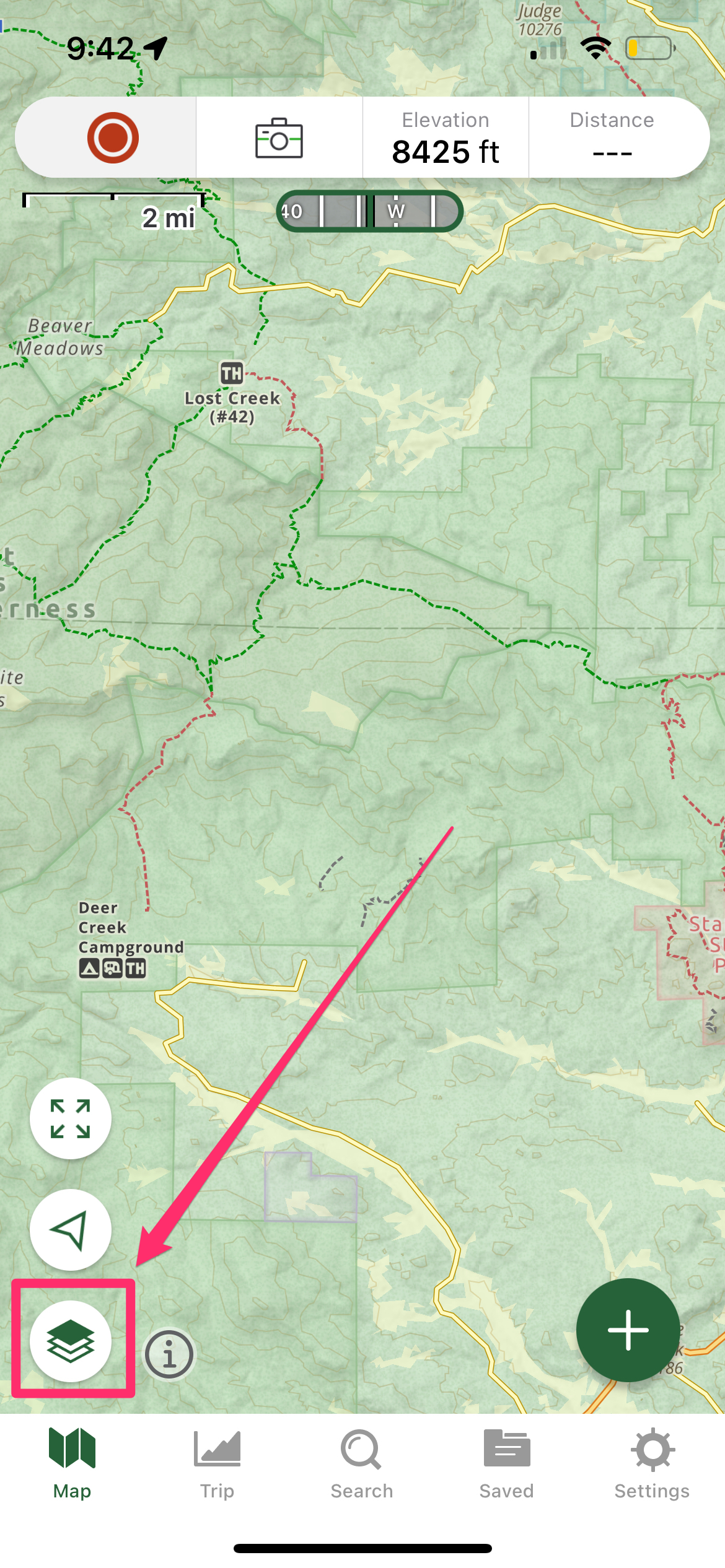Take a photo with the camera
The image size is (725, 1568).
tap(279, 137)
